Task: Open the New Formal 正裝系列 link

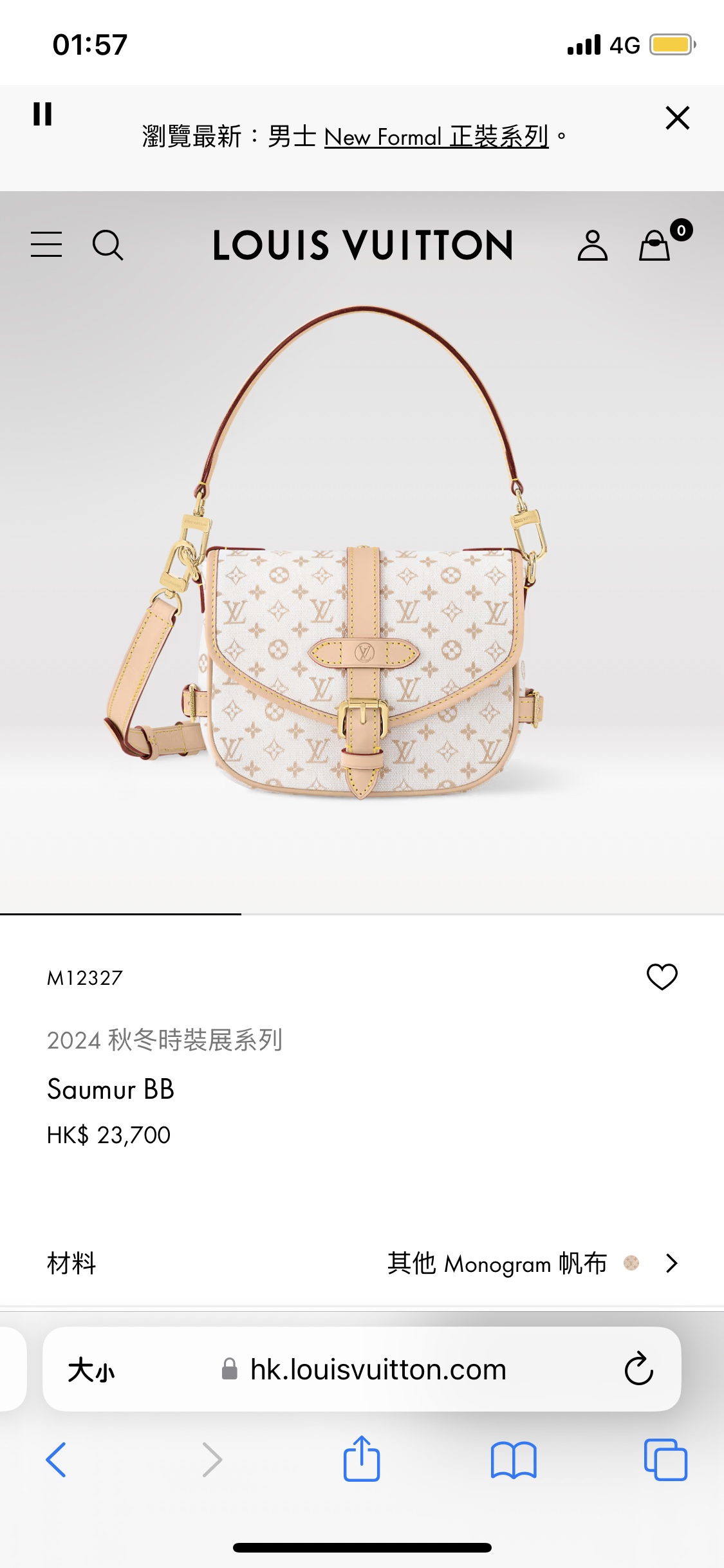Action: click(x=436, y=136)
